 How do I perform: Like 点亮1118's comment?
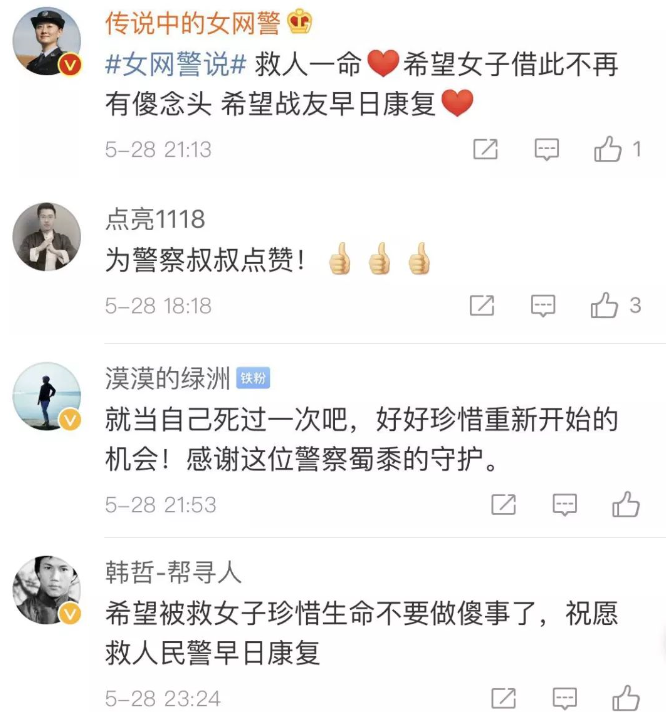(x=605, y=306)
